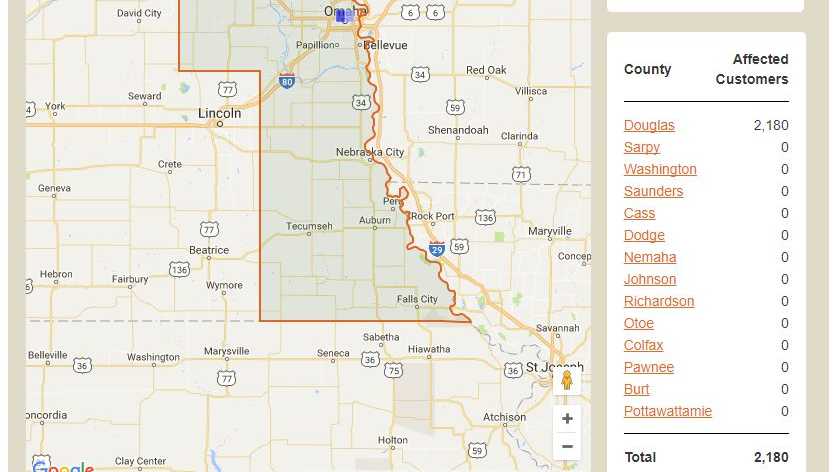Open the Pawnee county link

(x=649, y=367)
